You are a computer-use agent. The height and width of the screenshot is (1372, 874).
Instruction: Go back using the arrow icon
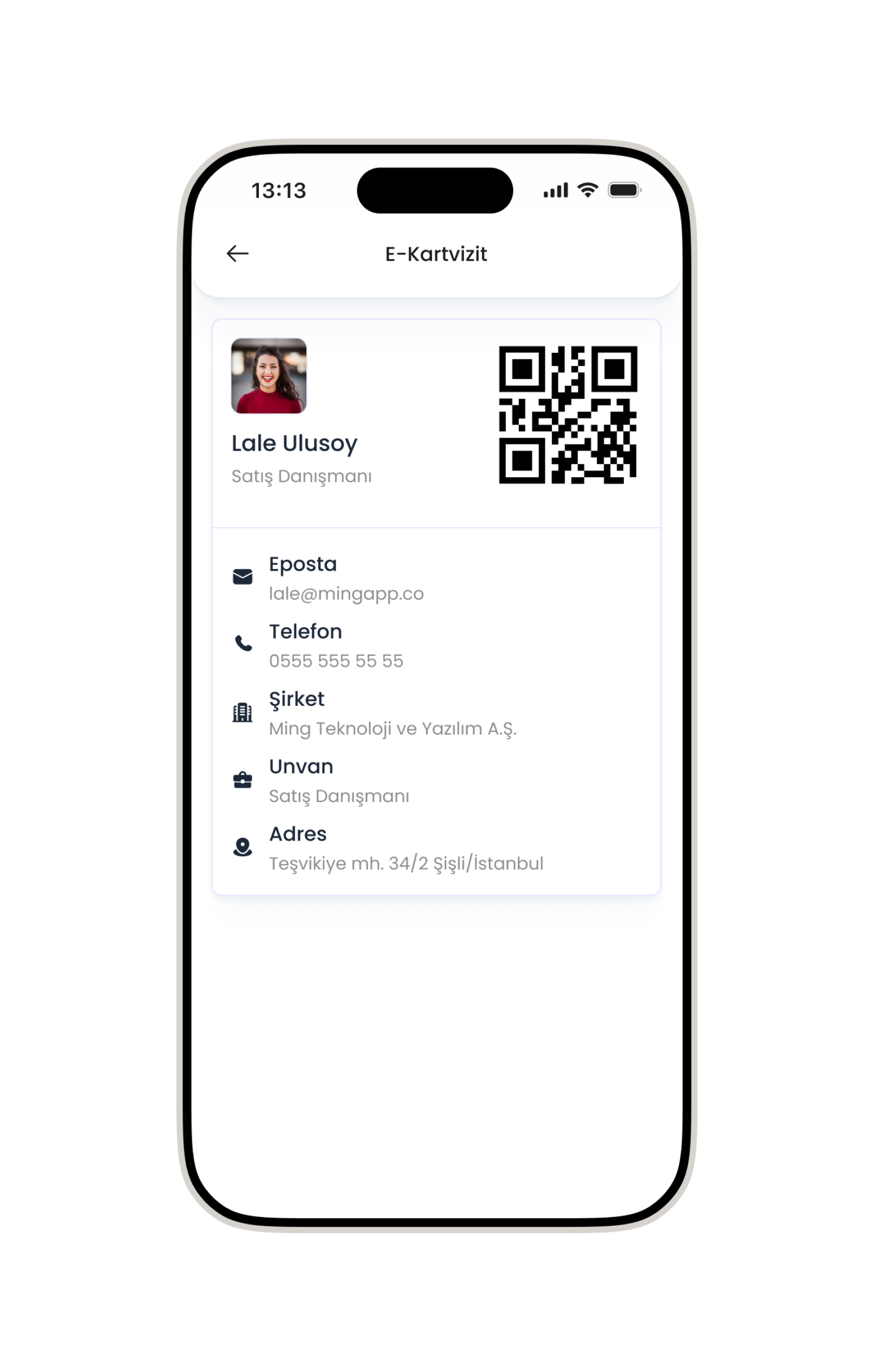pos(237,253)
